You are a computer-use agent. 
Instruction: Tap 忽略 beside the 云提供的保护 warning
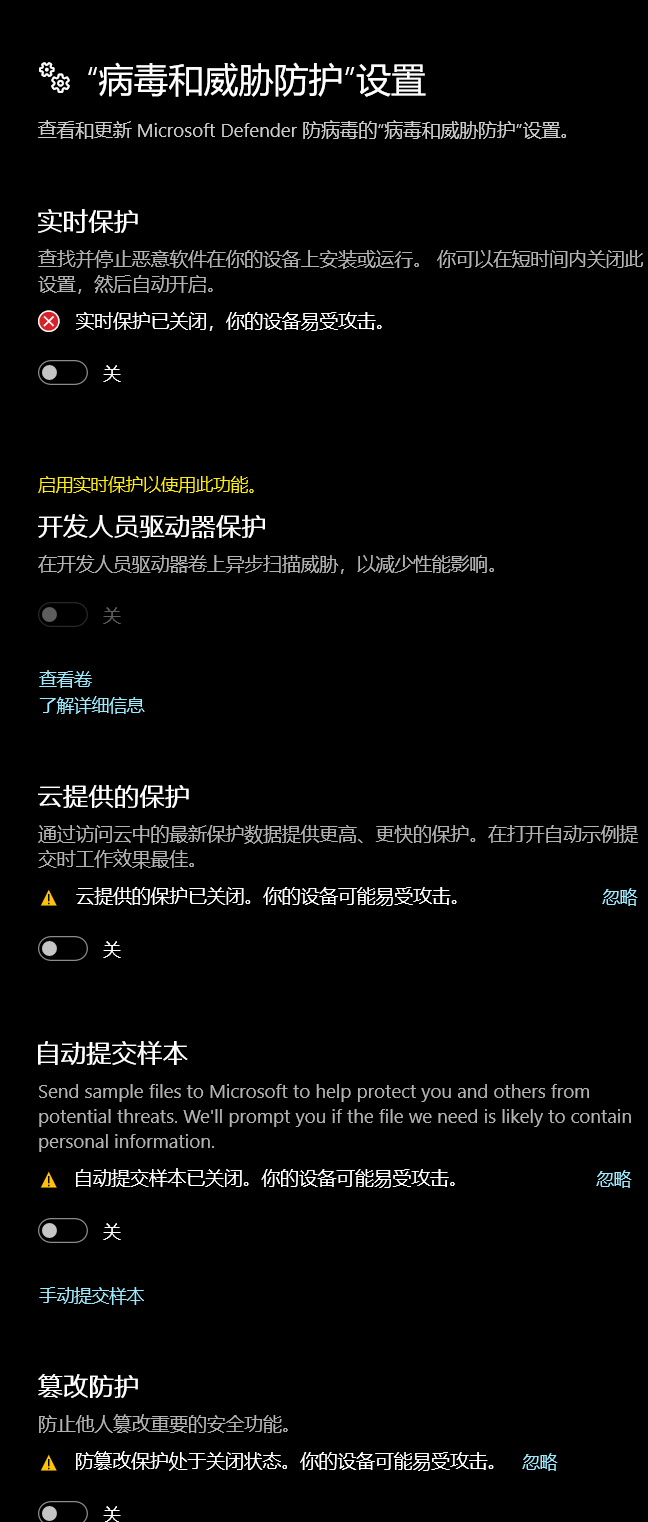pos(619,897)
